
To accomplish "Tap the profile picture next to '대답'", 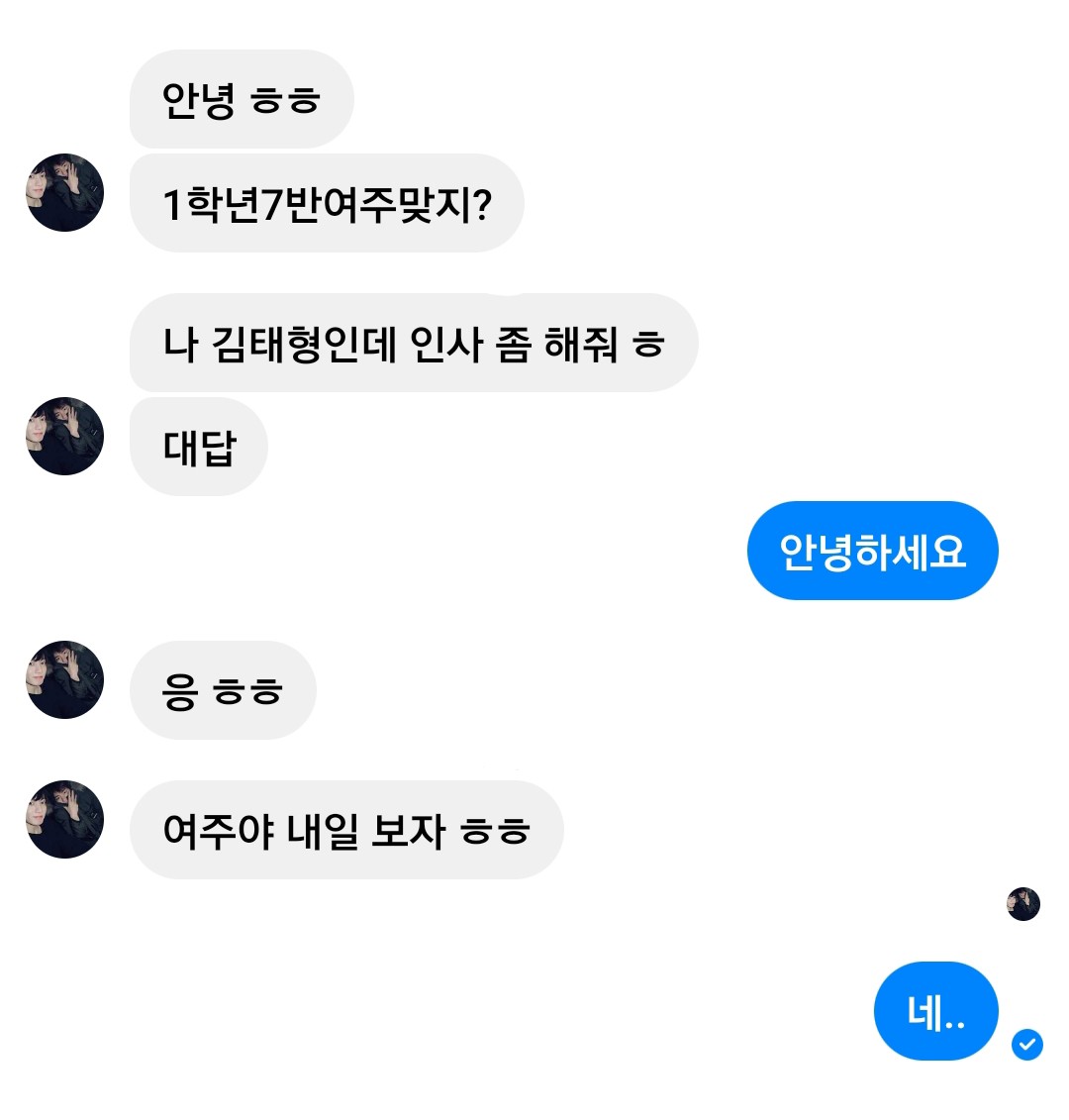I will coord(64,437).
